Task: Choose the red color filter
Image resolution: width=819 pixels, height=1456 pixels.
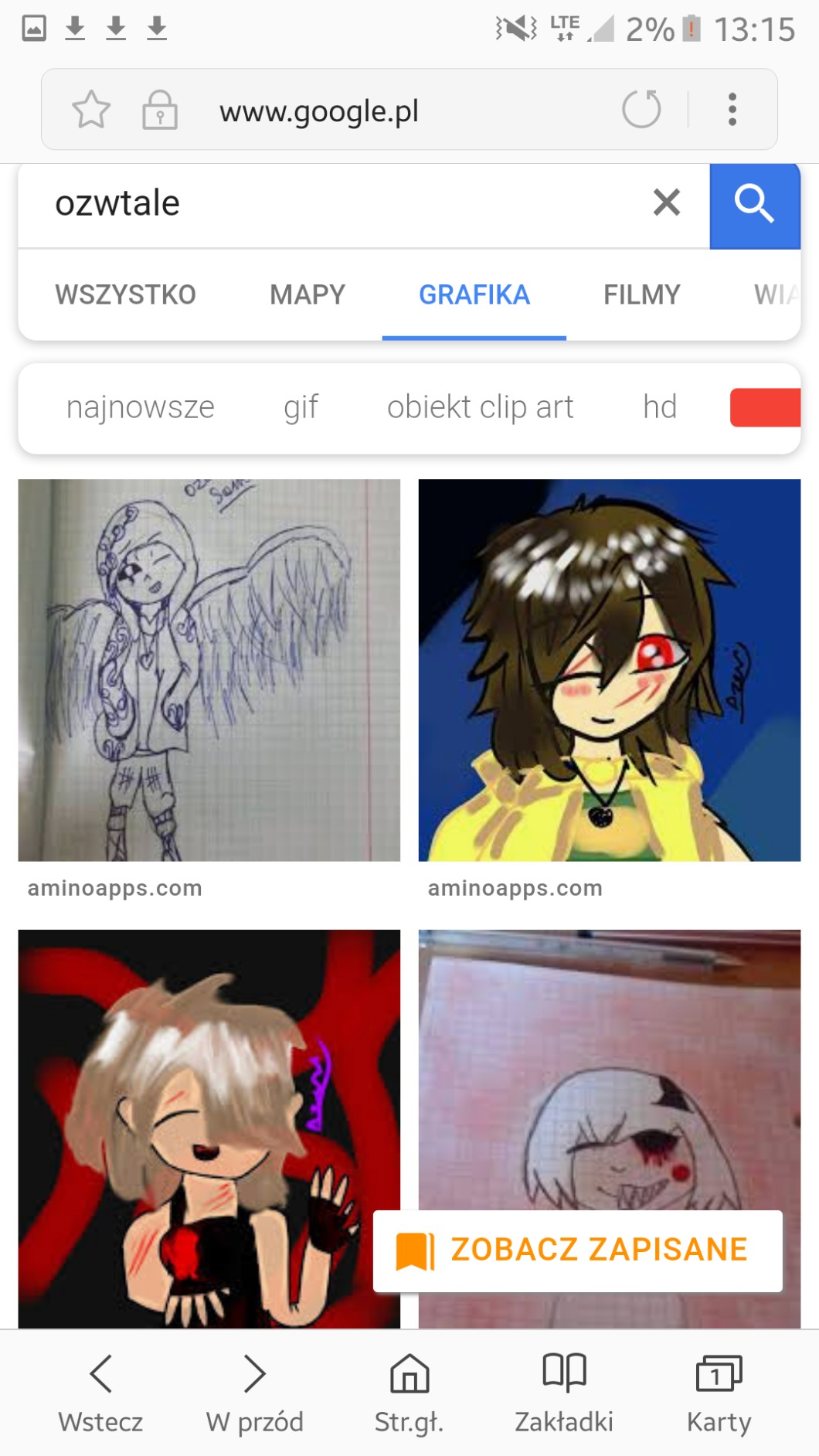Action: (764, 407)
